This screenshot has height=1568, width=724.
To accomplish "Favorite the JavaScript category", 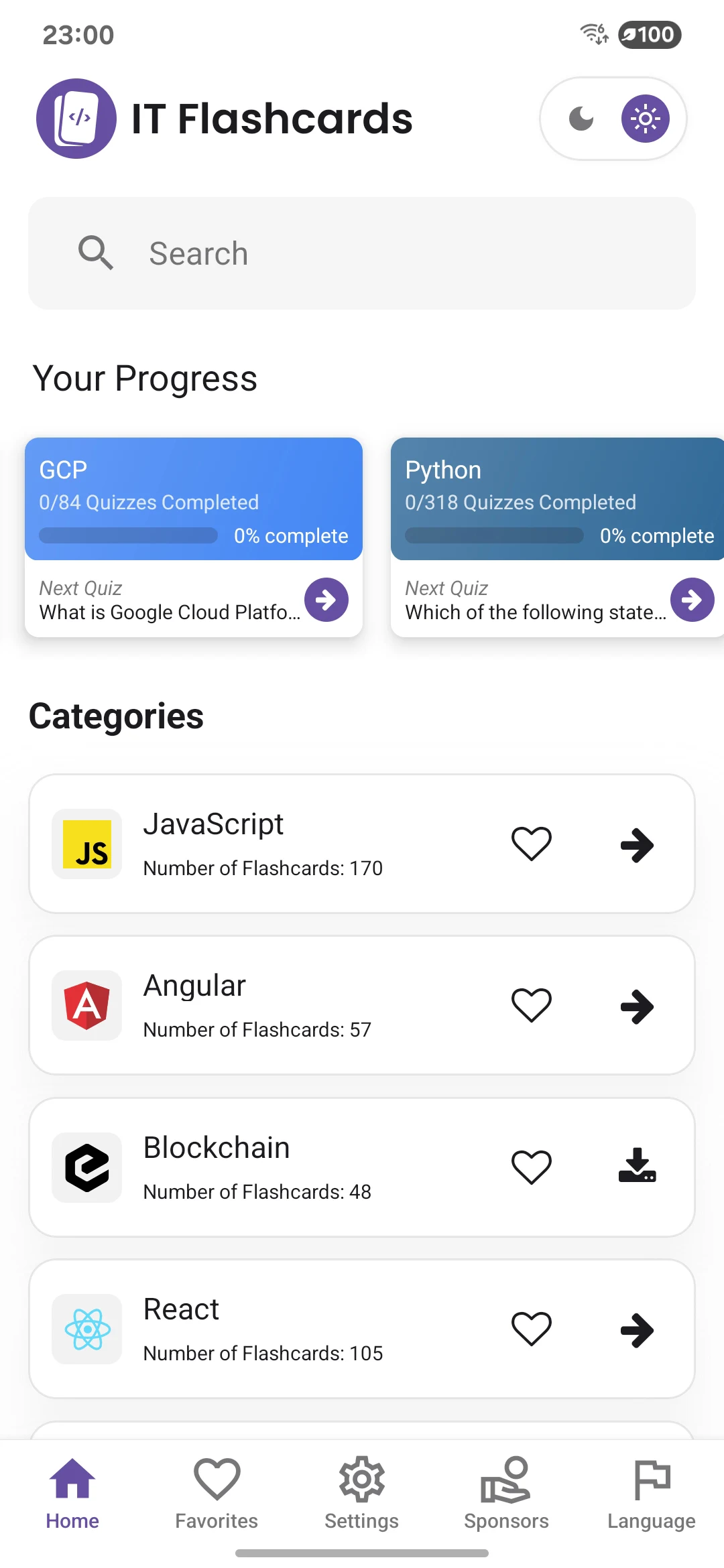I will (x=532, y=844).
